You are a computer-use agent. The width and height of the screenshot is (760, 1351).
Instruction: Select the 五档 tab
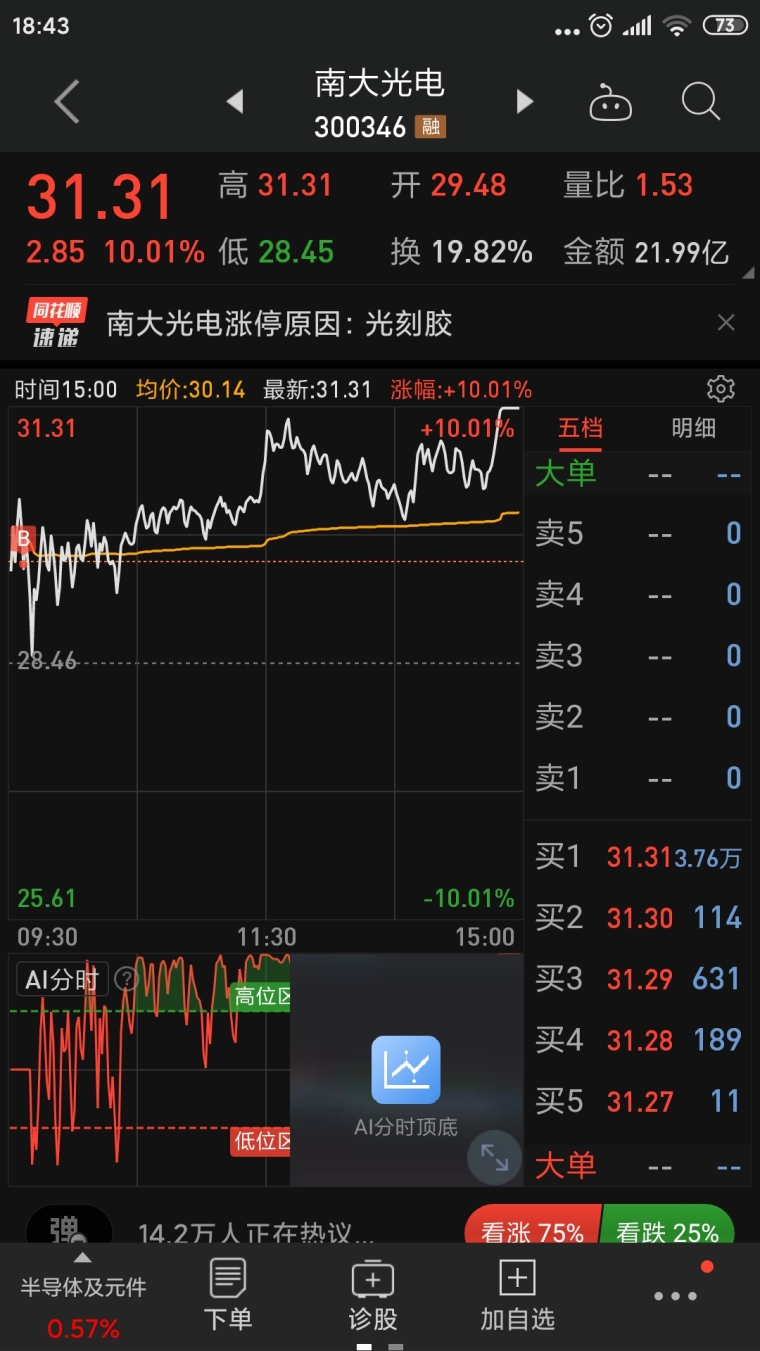[580, 428]
